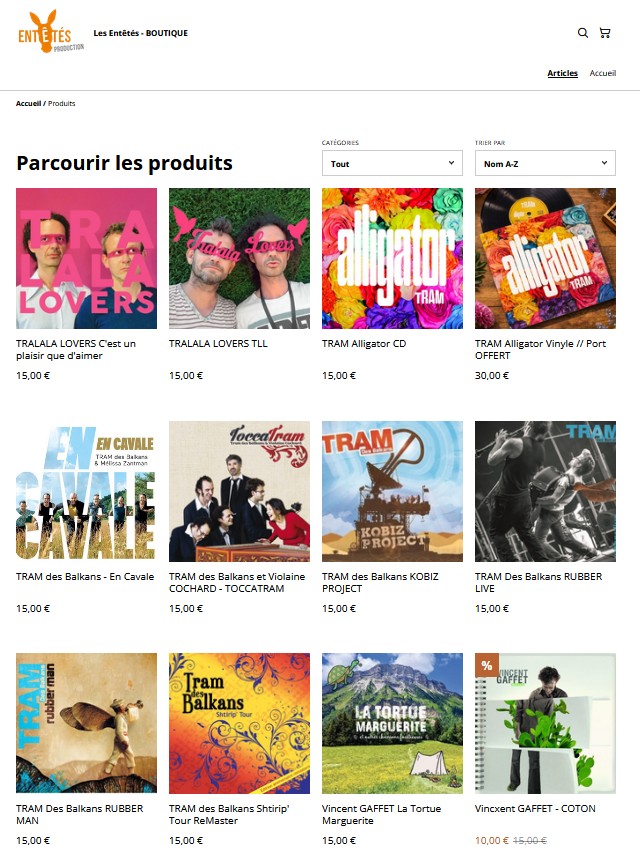Open TRAM des Balkans En Cavale
The height and width of the screenshot is (865, 640).
click(x=86, y=491)
